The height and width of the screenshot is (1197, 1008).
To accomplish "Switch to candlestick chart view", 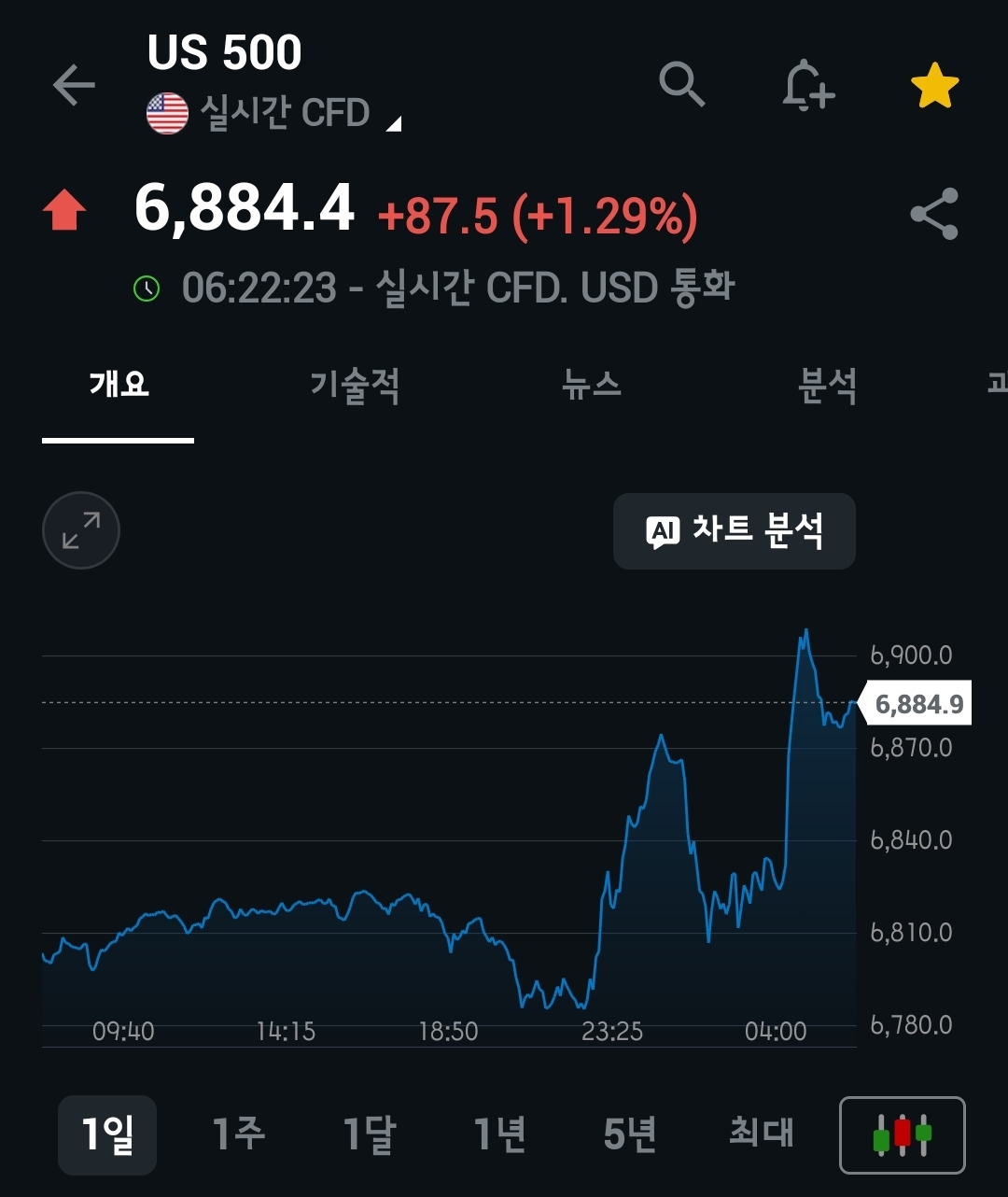I will (903, 1134).
